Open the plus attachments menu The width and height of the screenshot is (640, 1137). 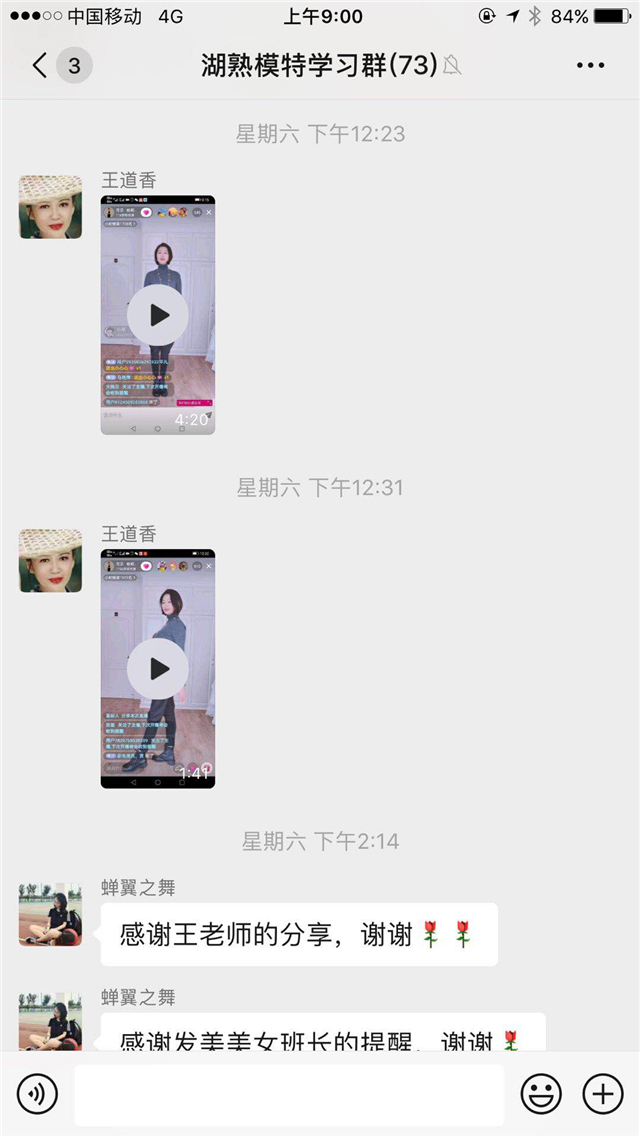603,1094
